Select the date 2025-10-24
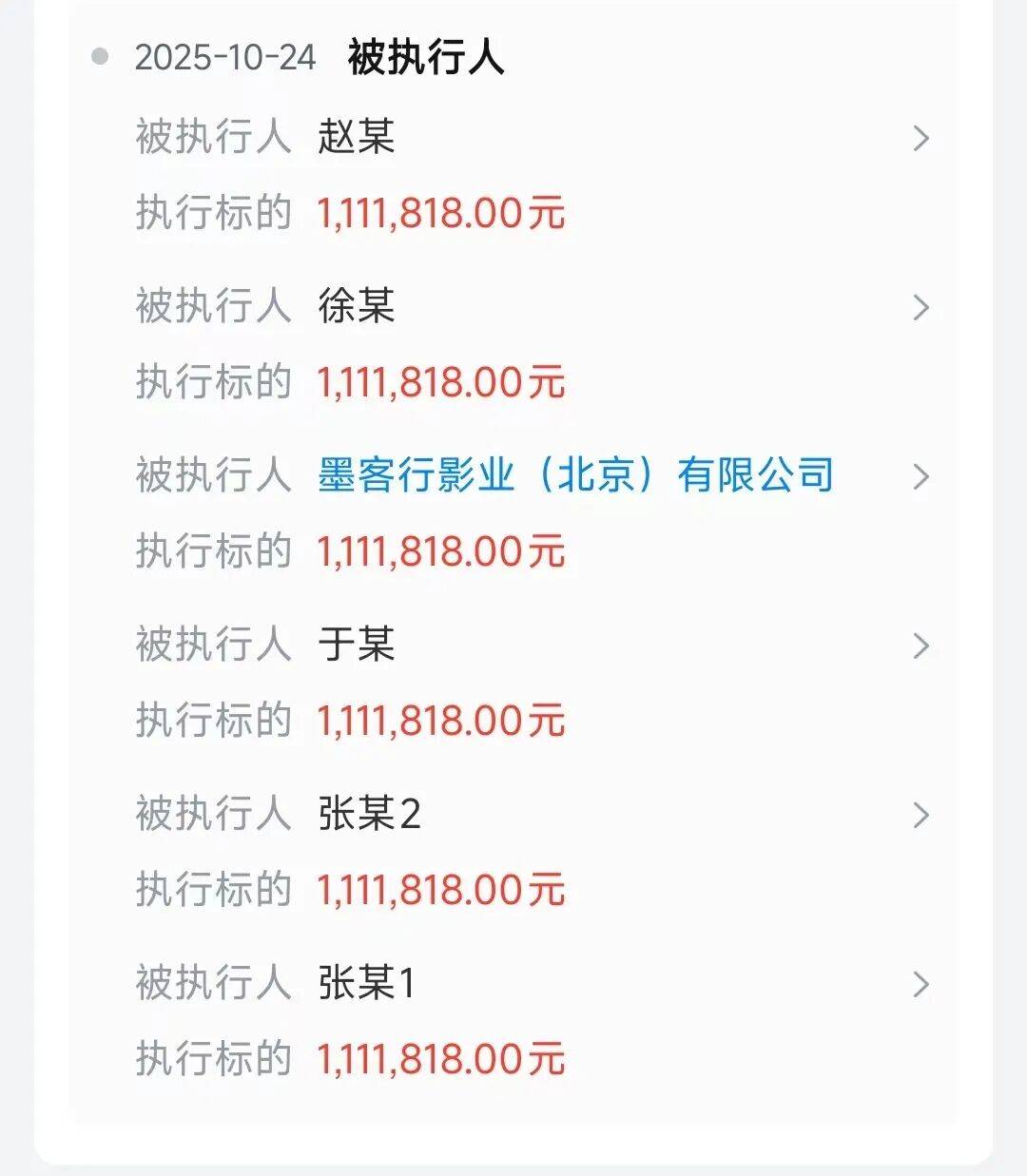 tap(226, 57)
